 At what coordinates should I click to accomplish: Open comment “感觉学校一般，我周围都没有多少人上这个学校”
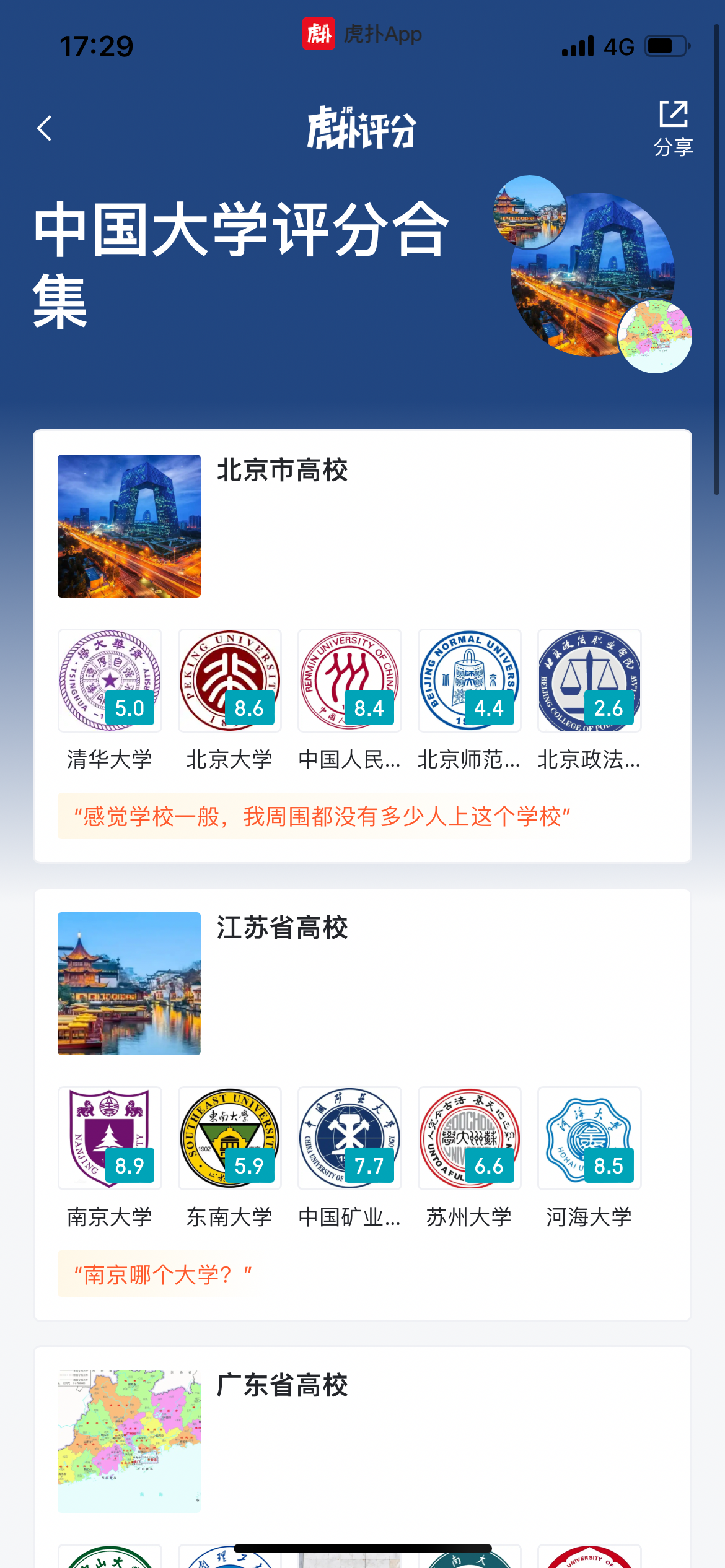(322, 817)
